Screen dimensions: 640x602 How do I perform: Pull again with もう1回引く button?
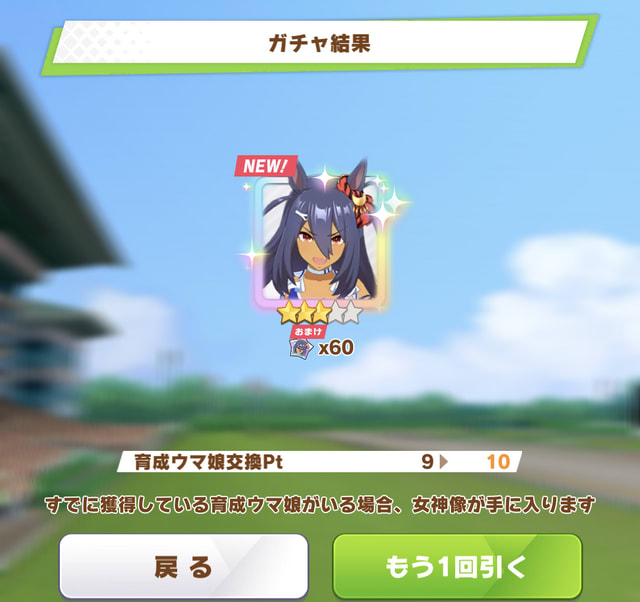pyautogui.click(x=456, y=567)
